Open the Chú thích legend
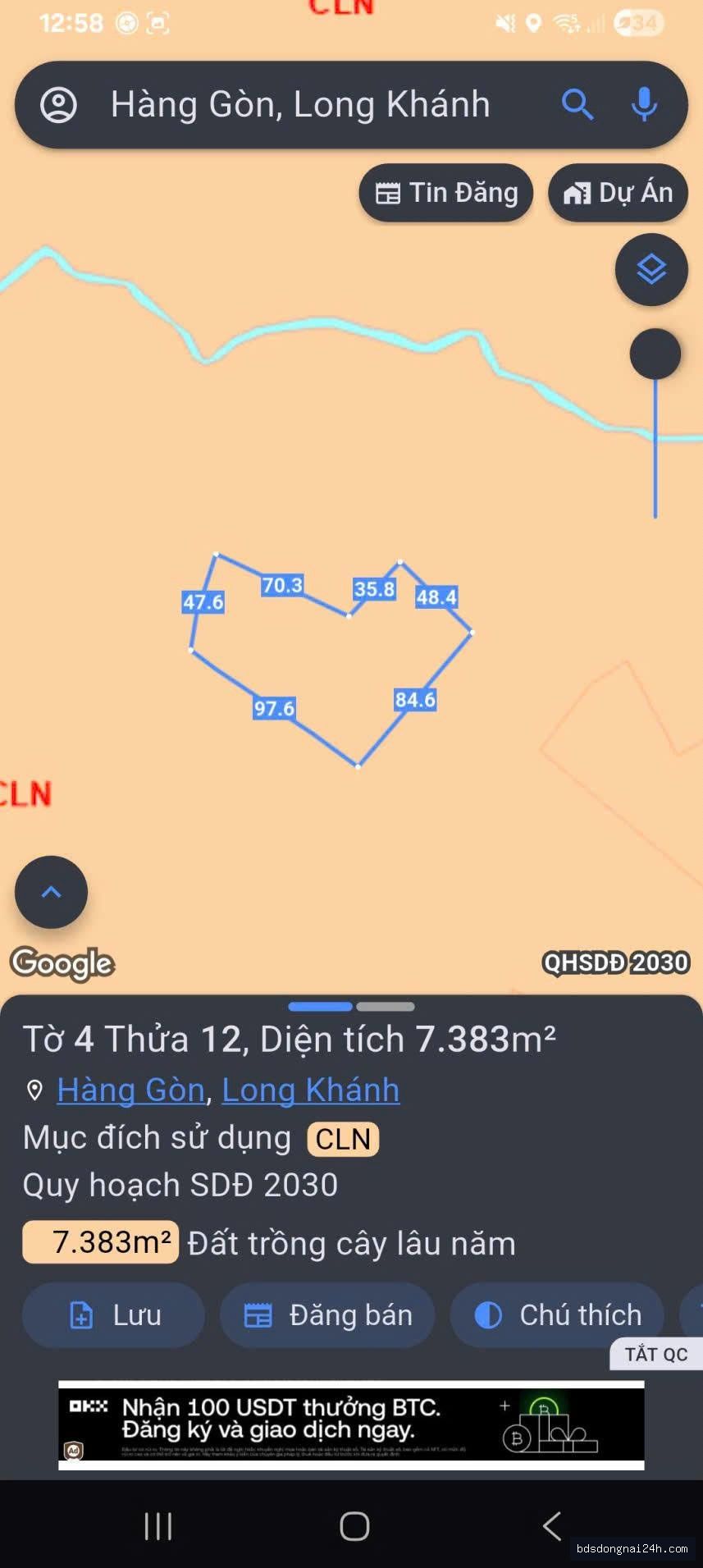703x1568 pixels. (x=557, y=1315)
